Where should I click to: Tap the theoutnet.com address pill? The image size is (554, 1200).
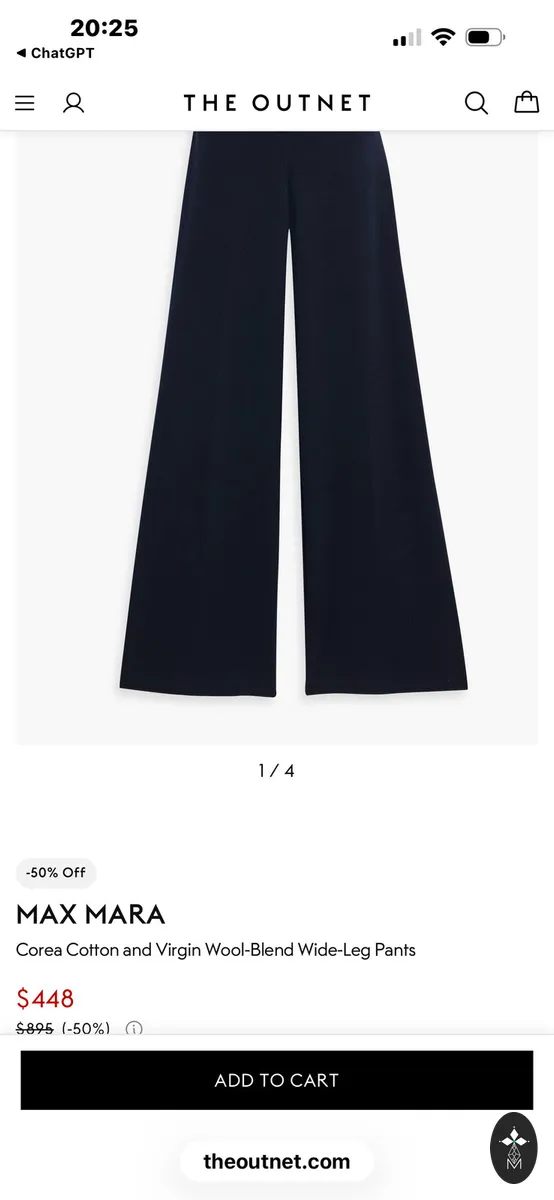(277, 1162)
